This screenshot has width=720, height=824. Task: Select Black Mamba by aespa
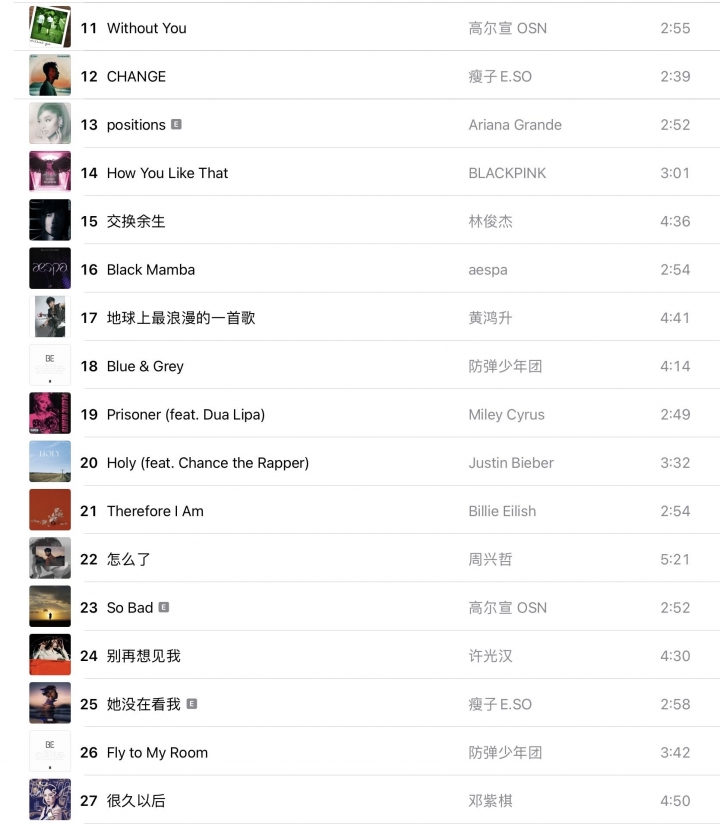point(151,270)
